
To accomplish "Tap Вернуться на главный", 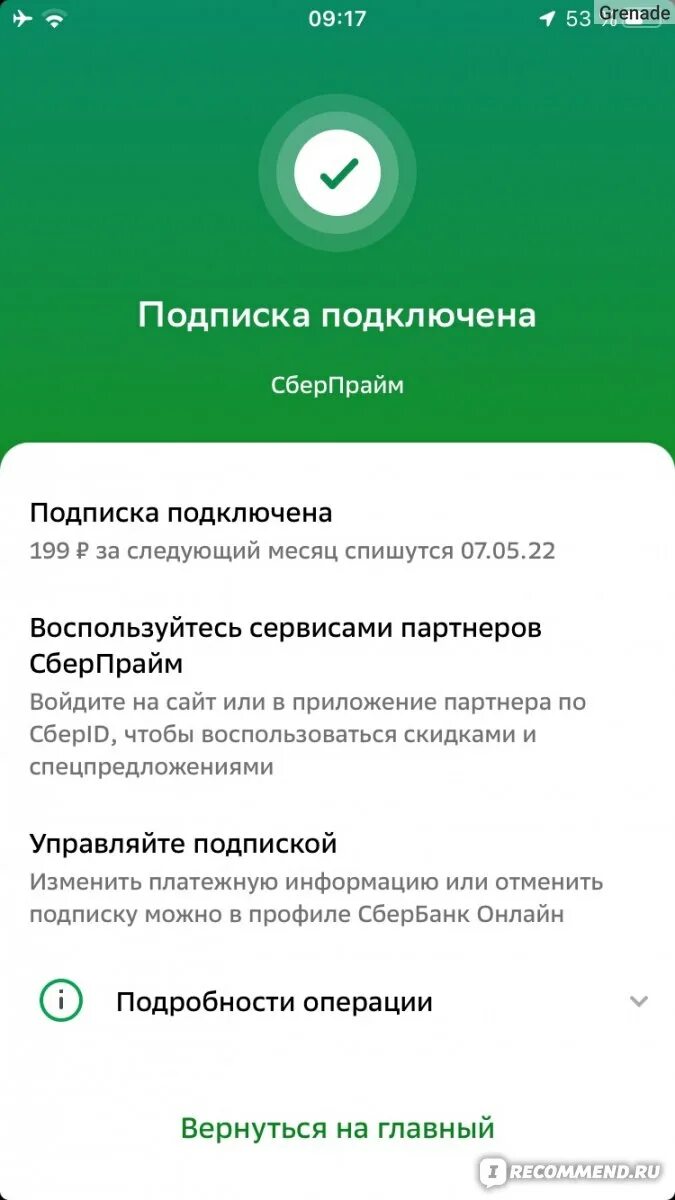I will point(338,1128).
